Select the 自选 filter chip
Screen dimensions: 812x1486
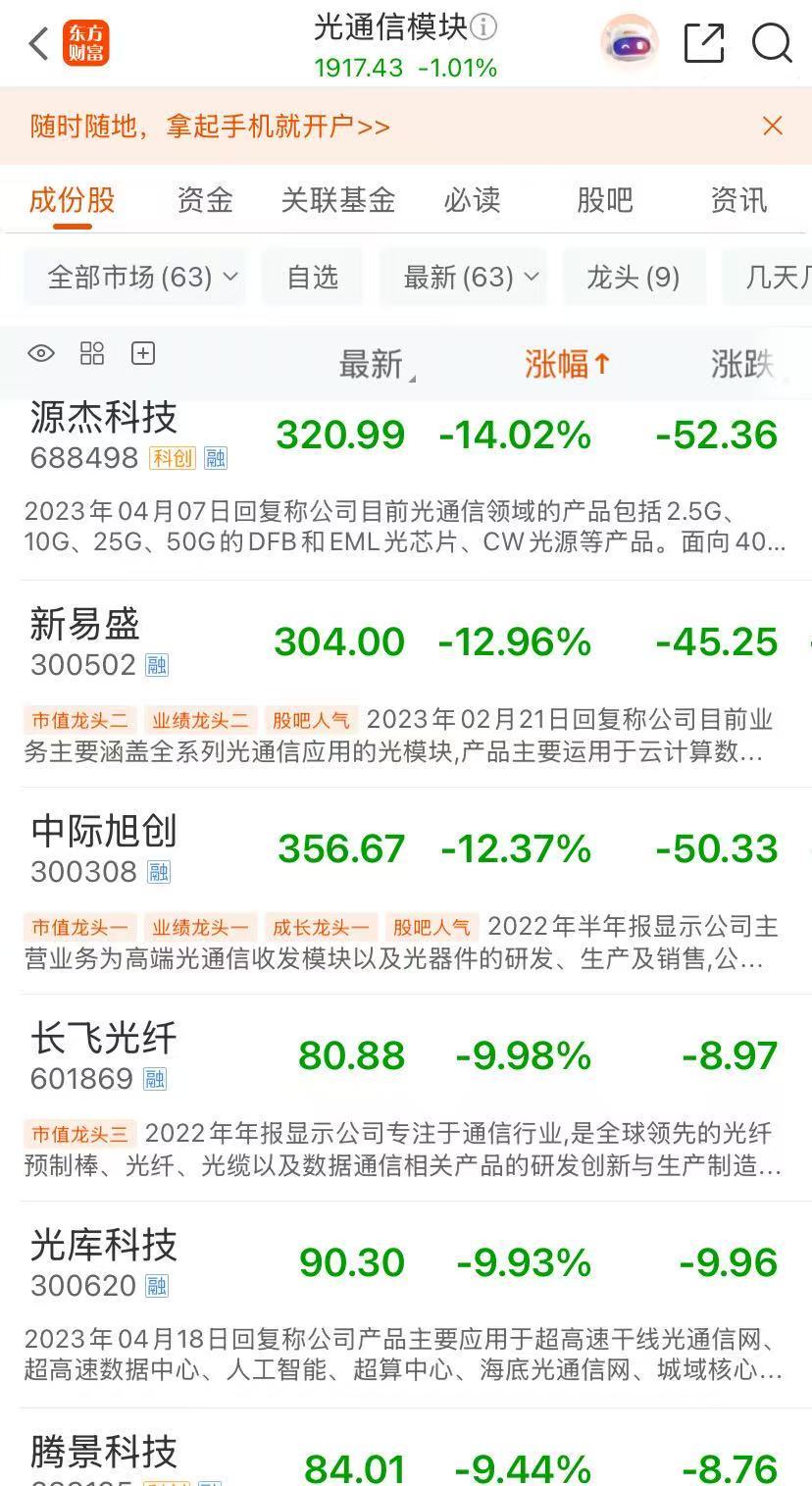click(x=312, y=277)
